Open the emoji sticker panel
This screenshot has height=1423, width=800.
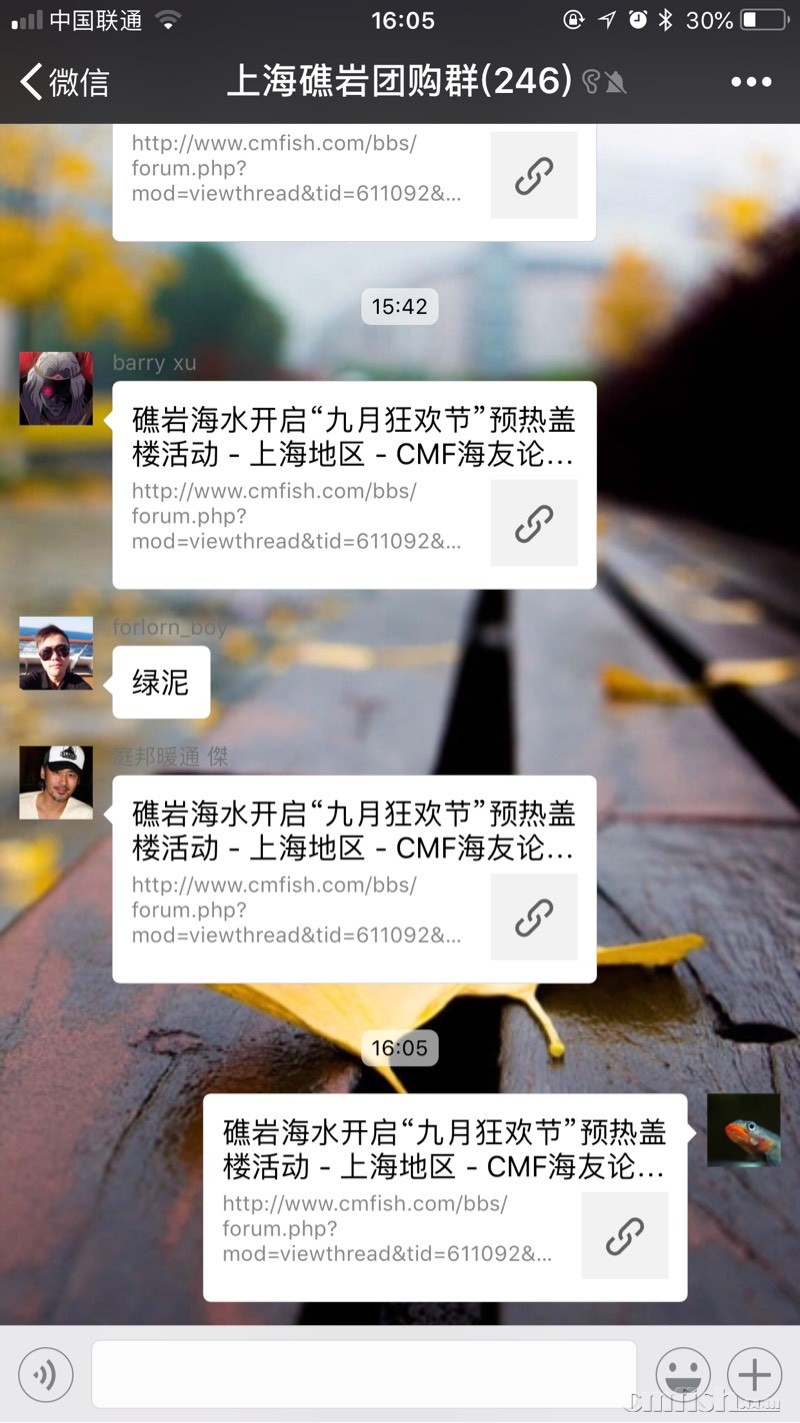(683, 1375)
